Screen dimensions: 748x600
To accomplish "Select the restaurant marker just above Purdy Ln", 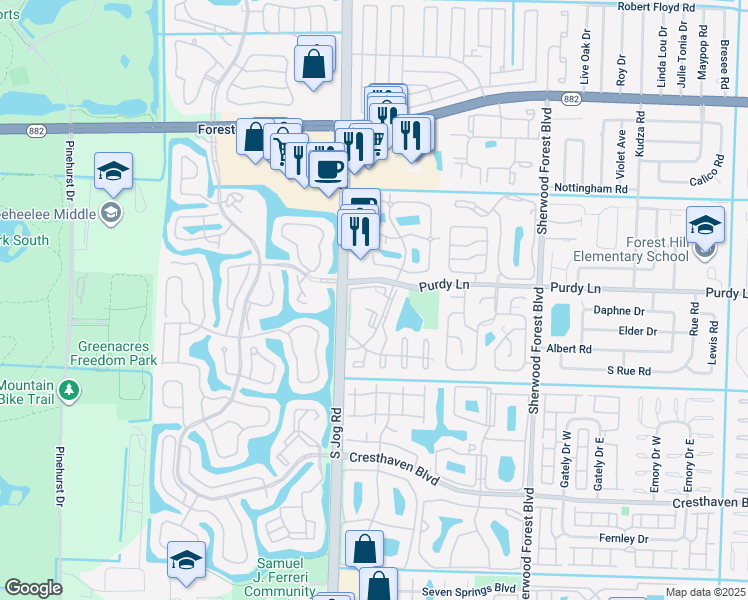I will pos(358,232).
